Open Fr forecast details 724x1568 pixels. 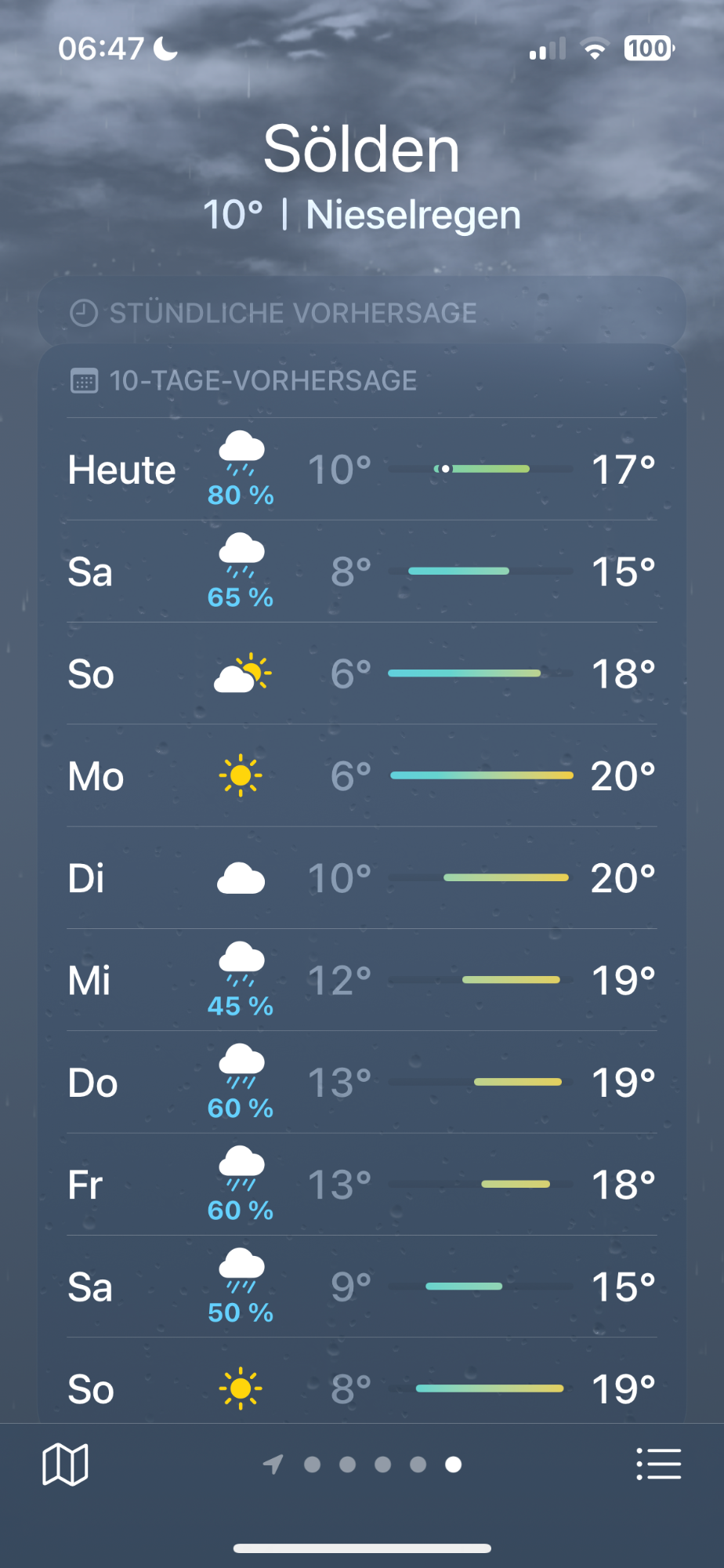pos(361,1185)
